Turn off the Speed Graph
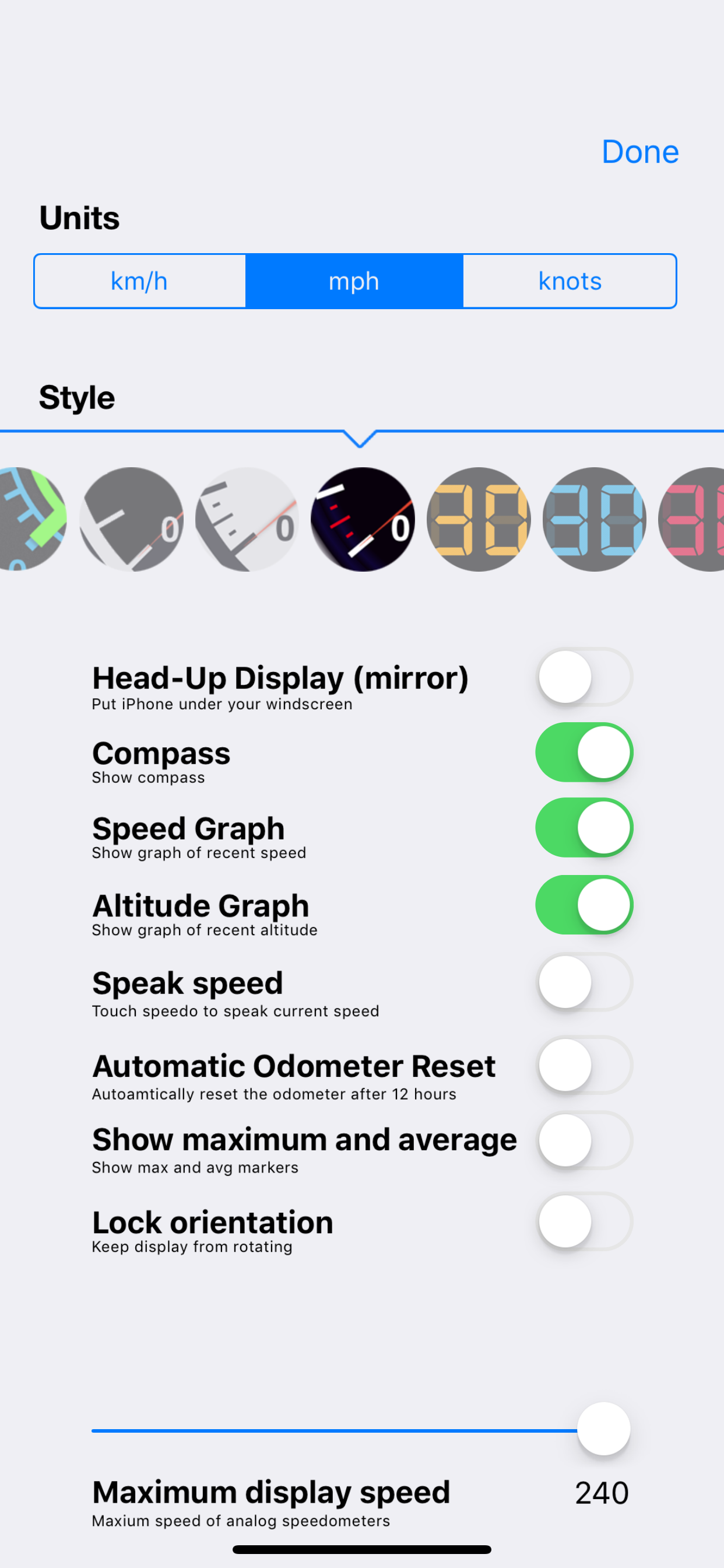Image resolution: width=724 pixels, height=1568 pixels. [584, 828]
